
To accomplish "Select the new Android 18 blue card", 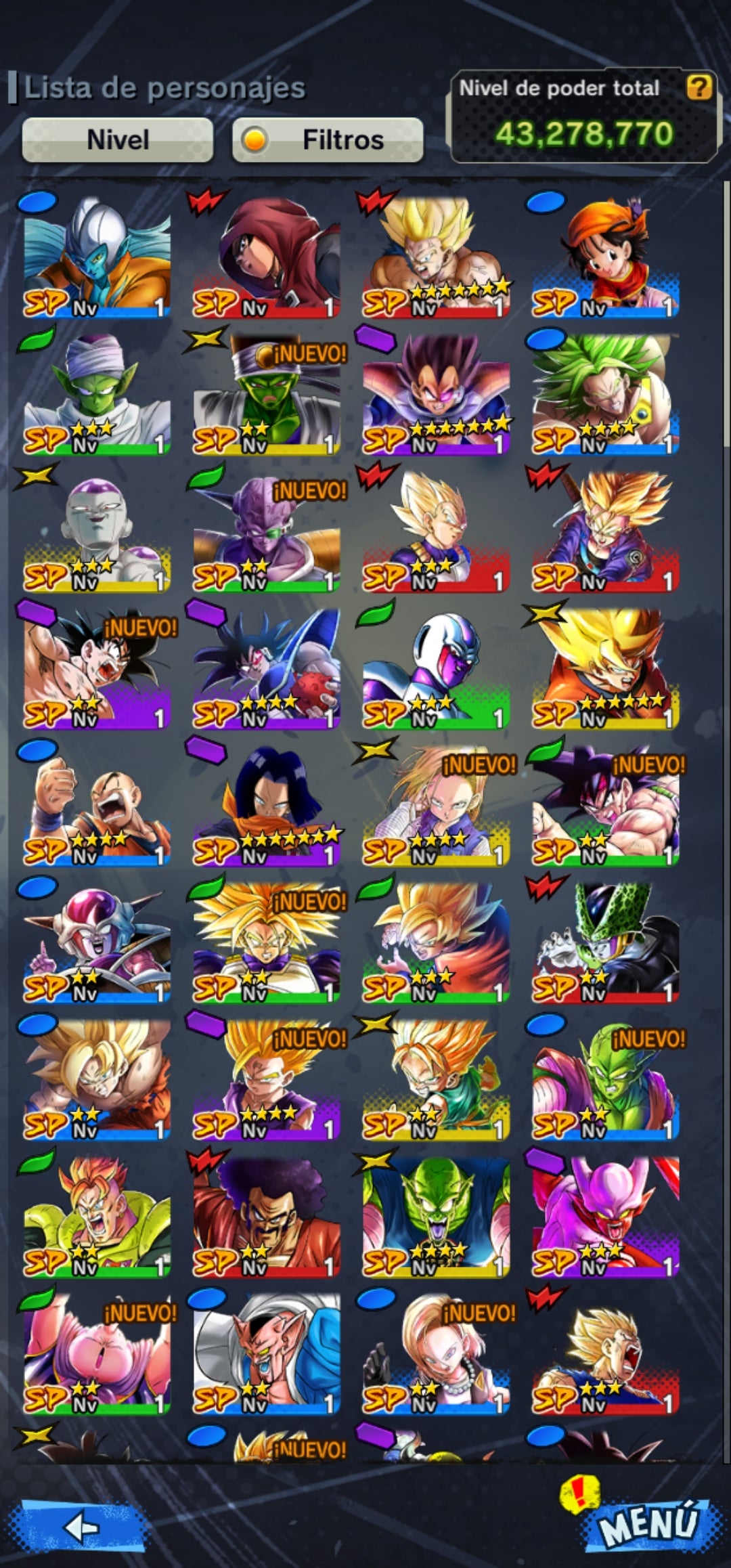I will [x=436, y=1354].
